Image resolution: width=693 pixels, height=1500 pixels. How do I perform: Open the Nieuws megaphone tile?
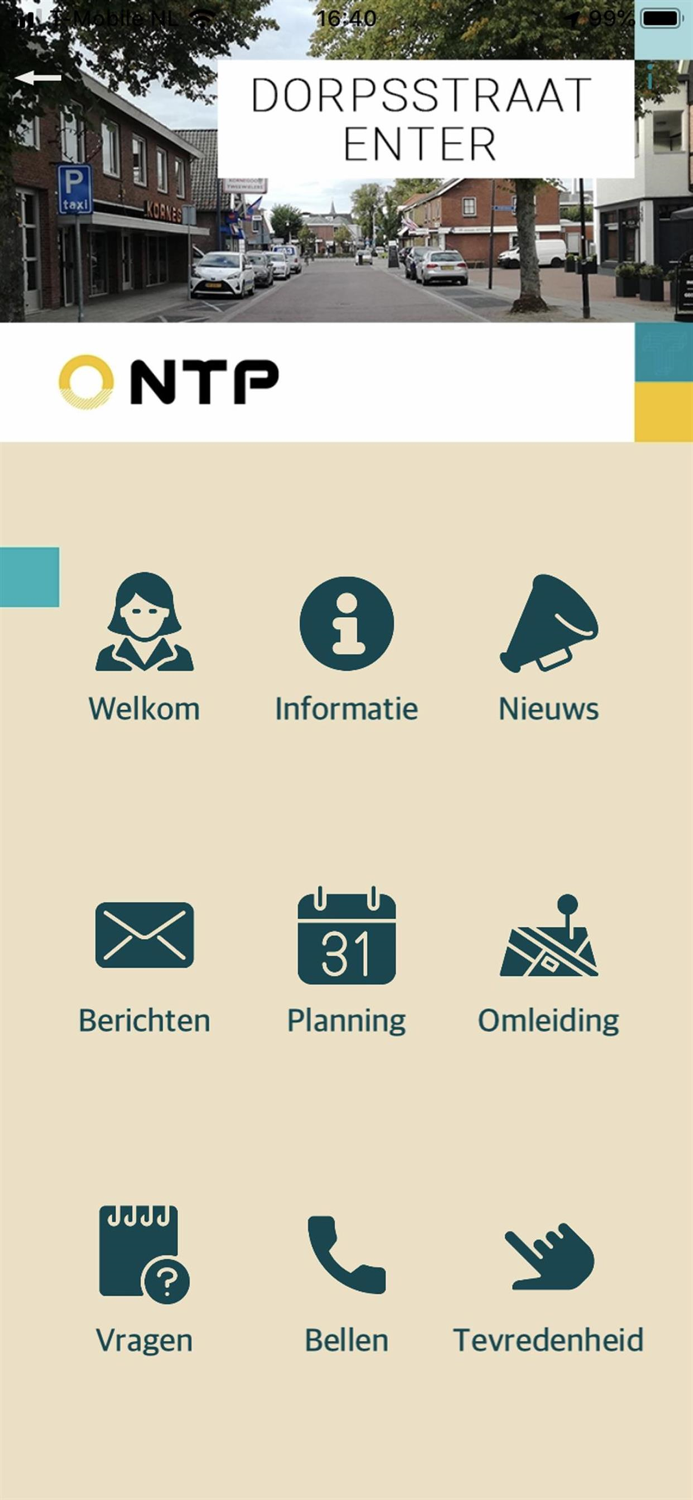point(548,647)
